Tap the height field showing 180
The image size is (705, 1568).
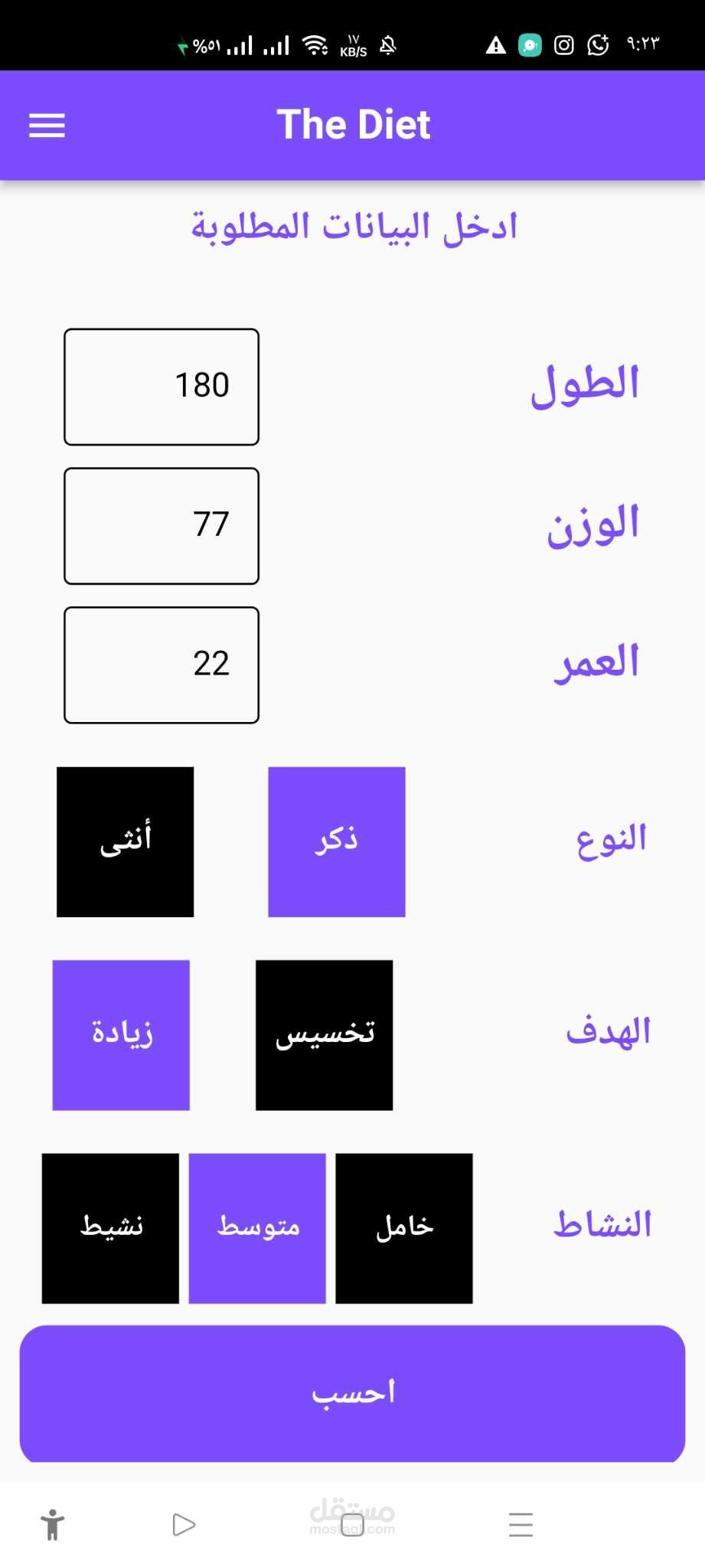point(162,387)
